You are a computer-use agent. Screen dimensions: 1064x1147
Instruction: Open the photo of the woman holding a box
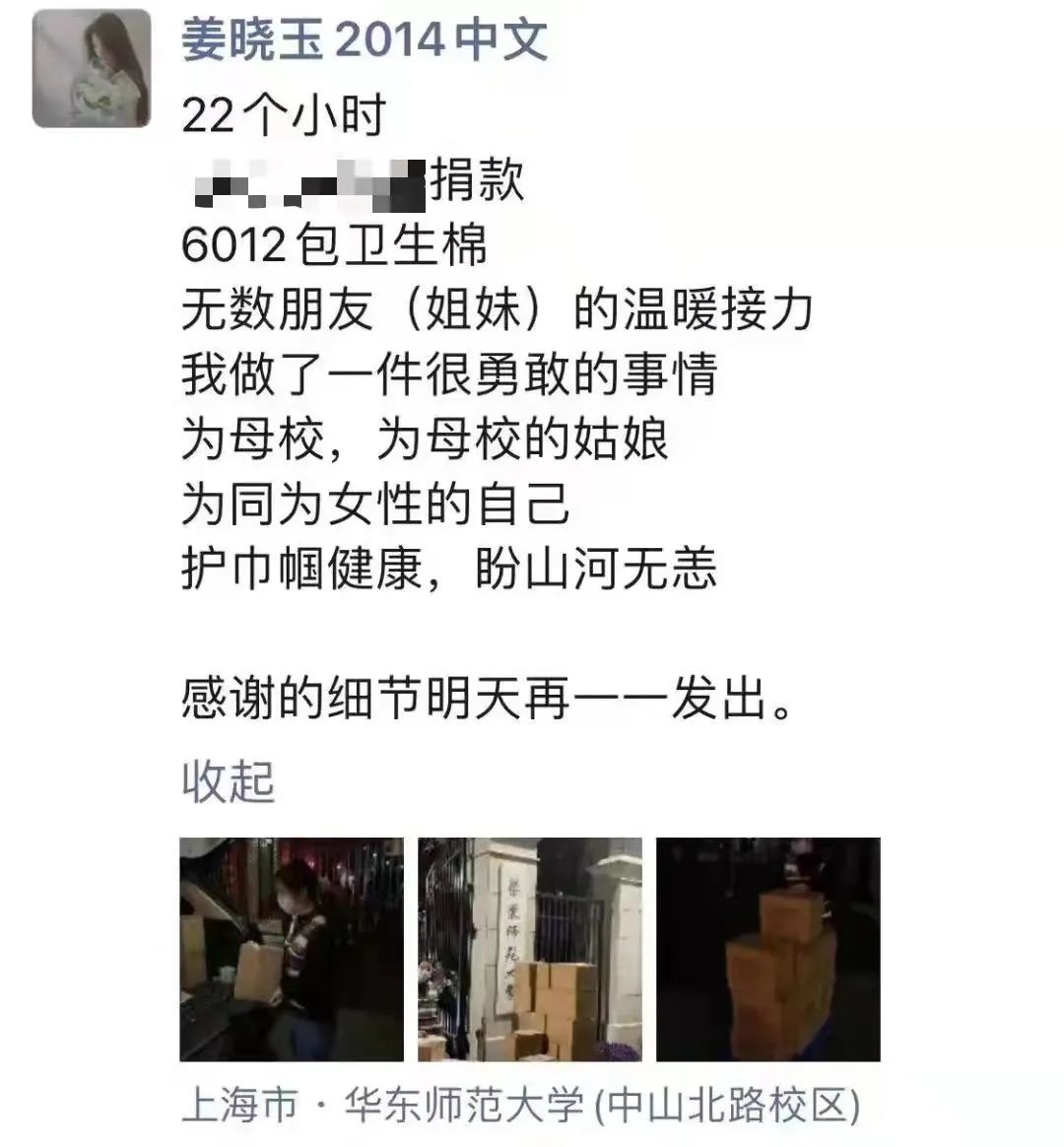(x=292, y=949)
